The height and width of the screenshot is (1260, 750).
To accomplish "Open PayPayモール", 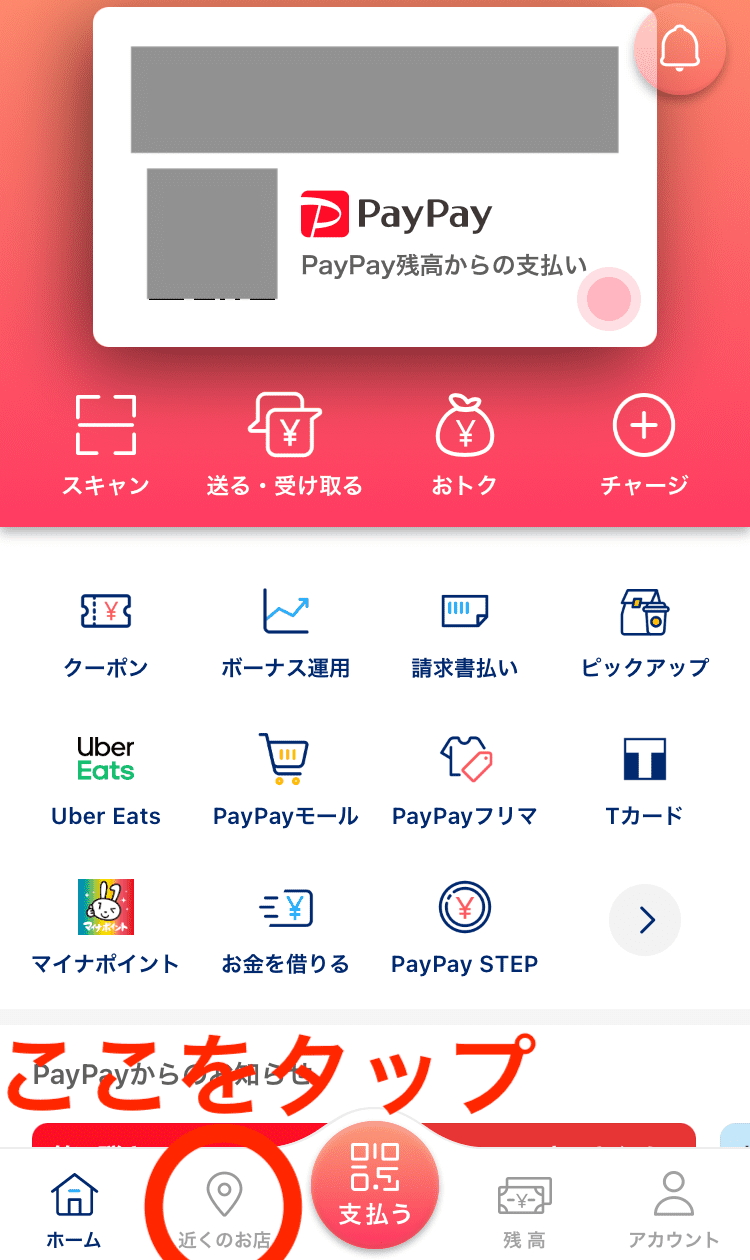I will [x=286, y=781].
